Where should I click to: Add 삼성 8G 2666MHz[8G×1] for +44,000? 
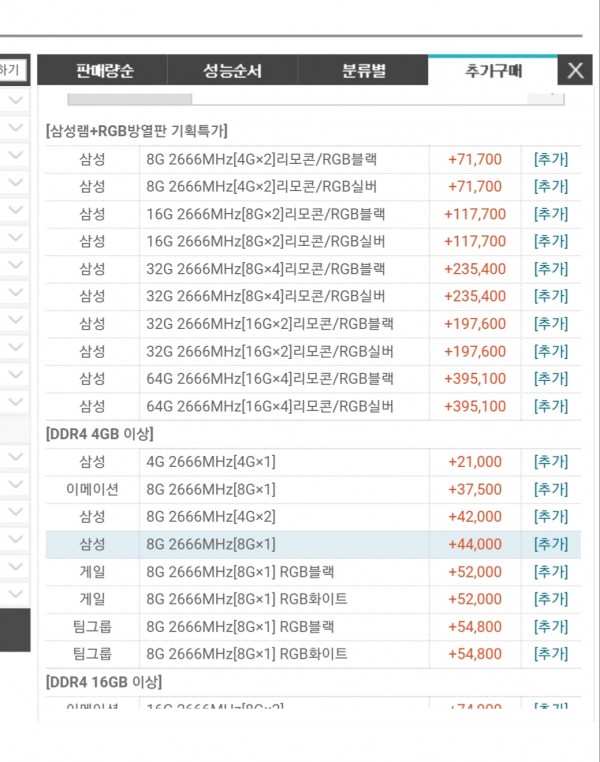click(551, 544)
